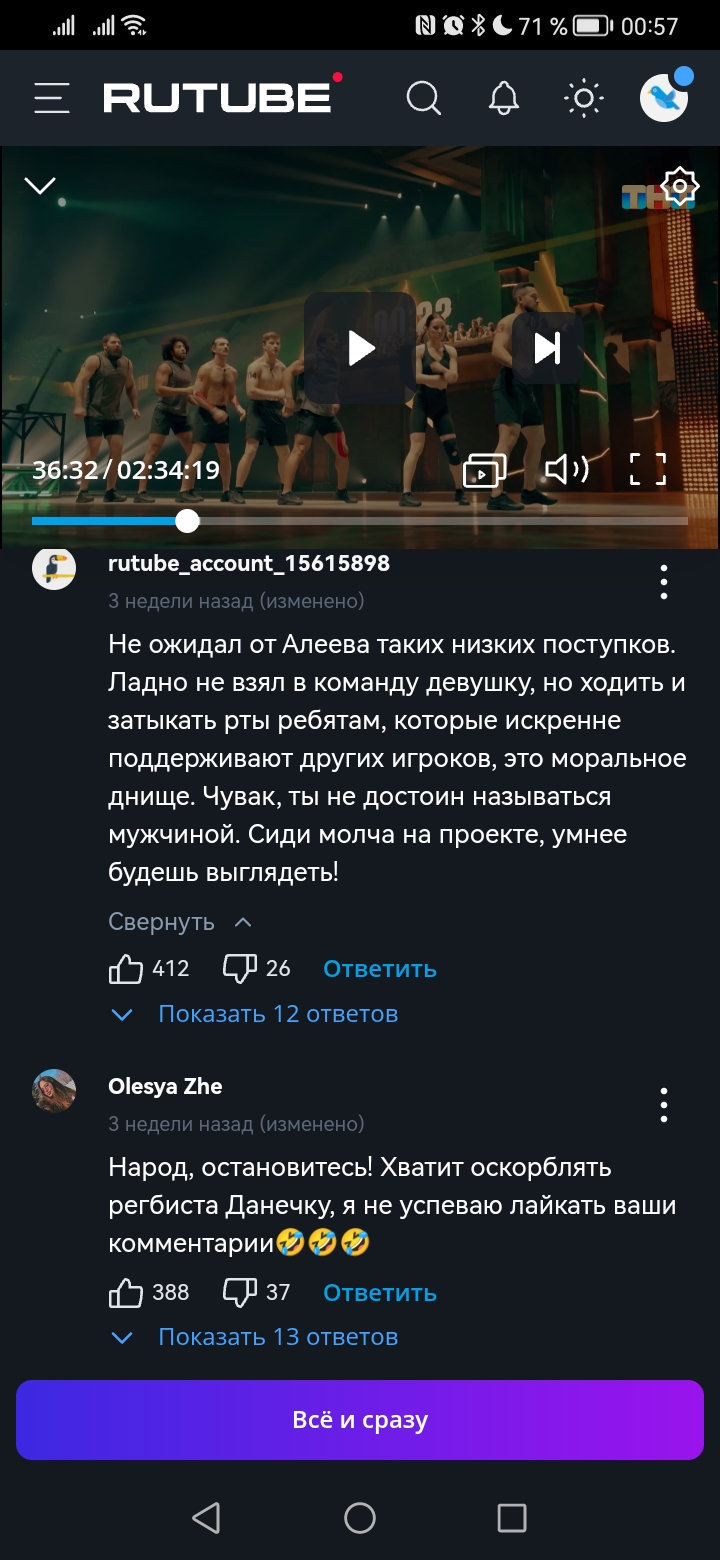Open the hamburger drawer menu
Screen dimensions: 720x1560
51,98
